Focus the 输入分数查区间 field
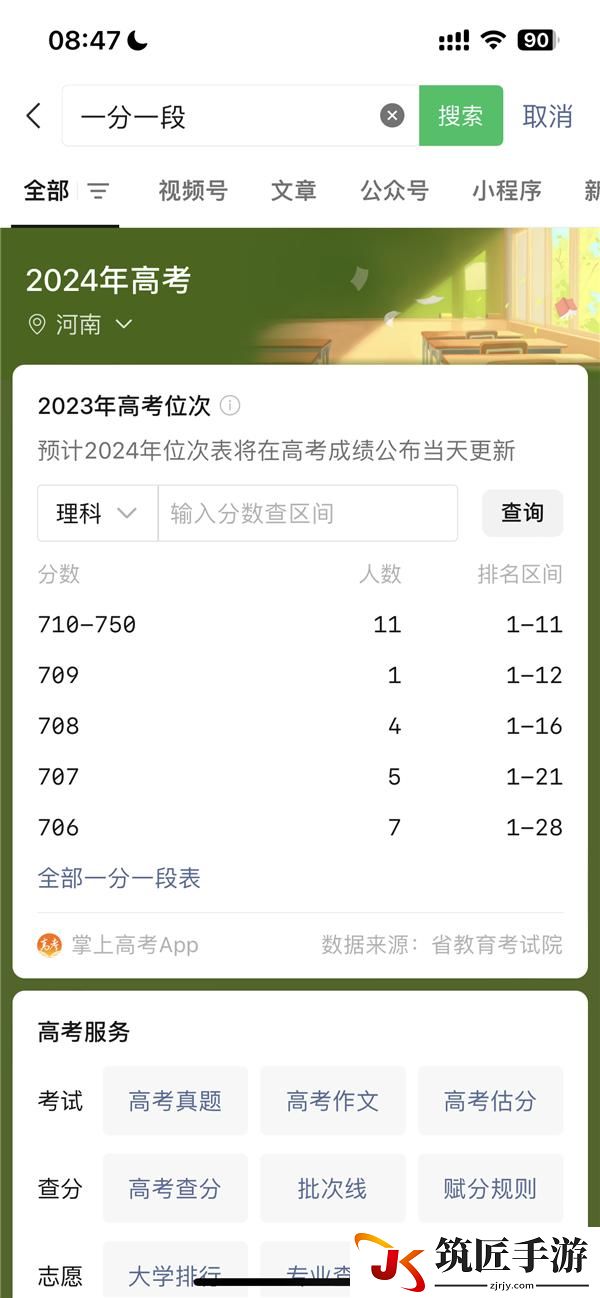This screenshot has width=600, height=1298. click(307, 513)
